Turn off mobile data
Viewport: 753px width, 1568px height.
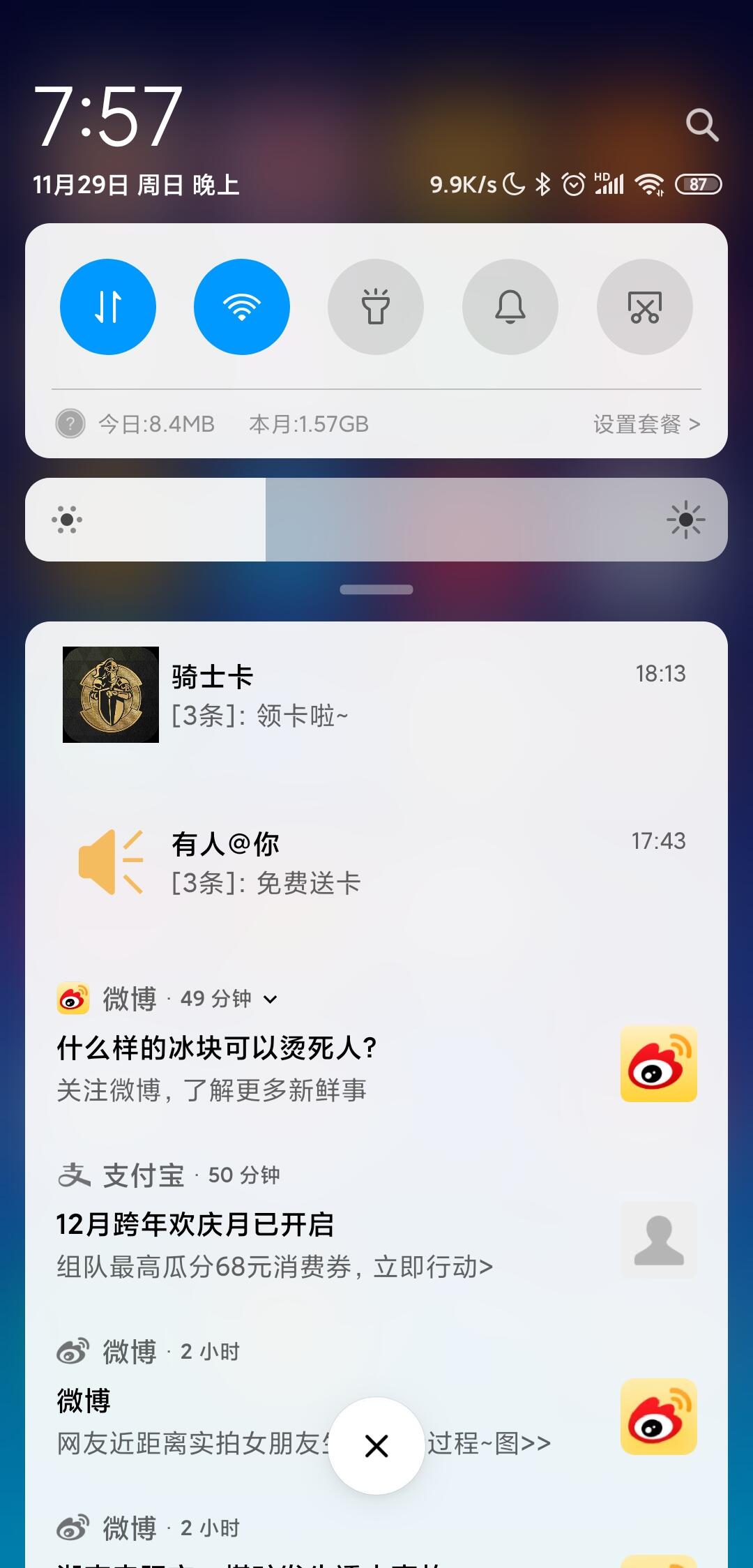click(x=108, y=307)
